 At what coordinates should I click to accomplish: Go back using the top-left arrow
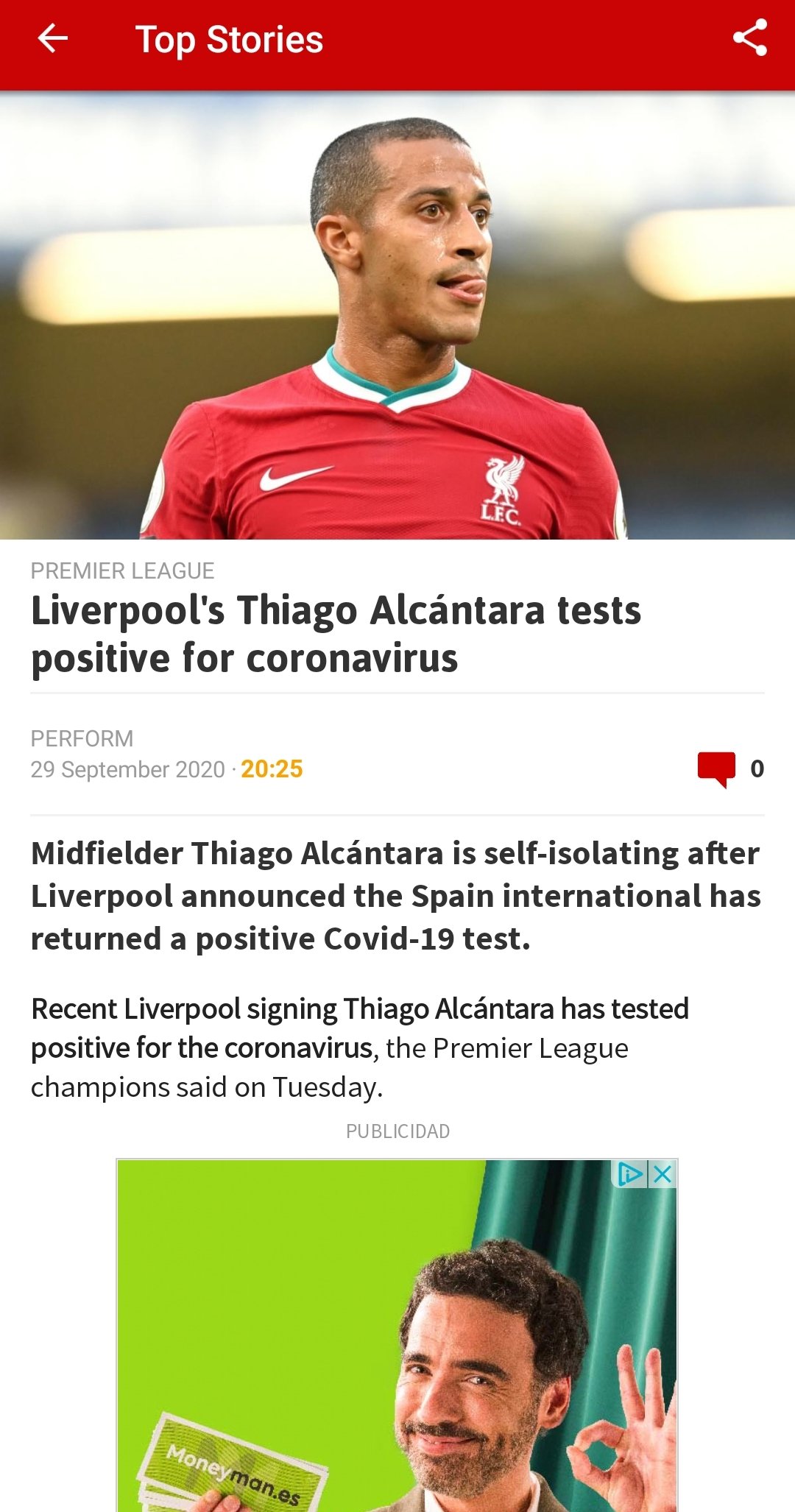point(52,38)
